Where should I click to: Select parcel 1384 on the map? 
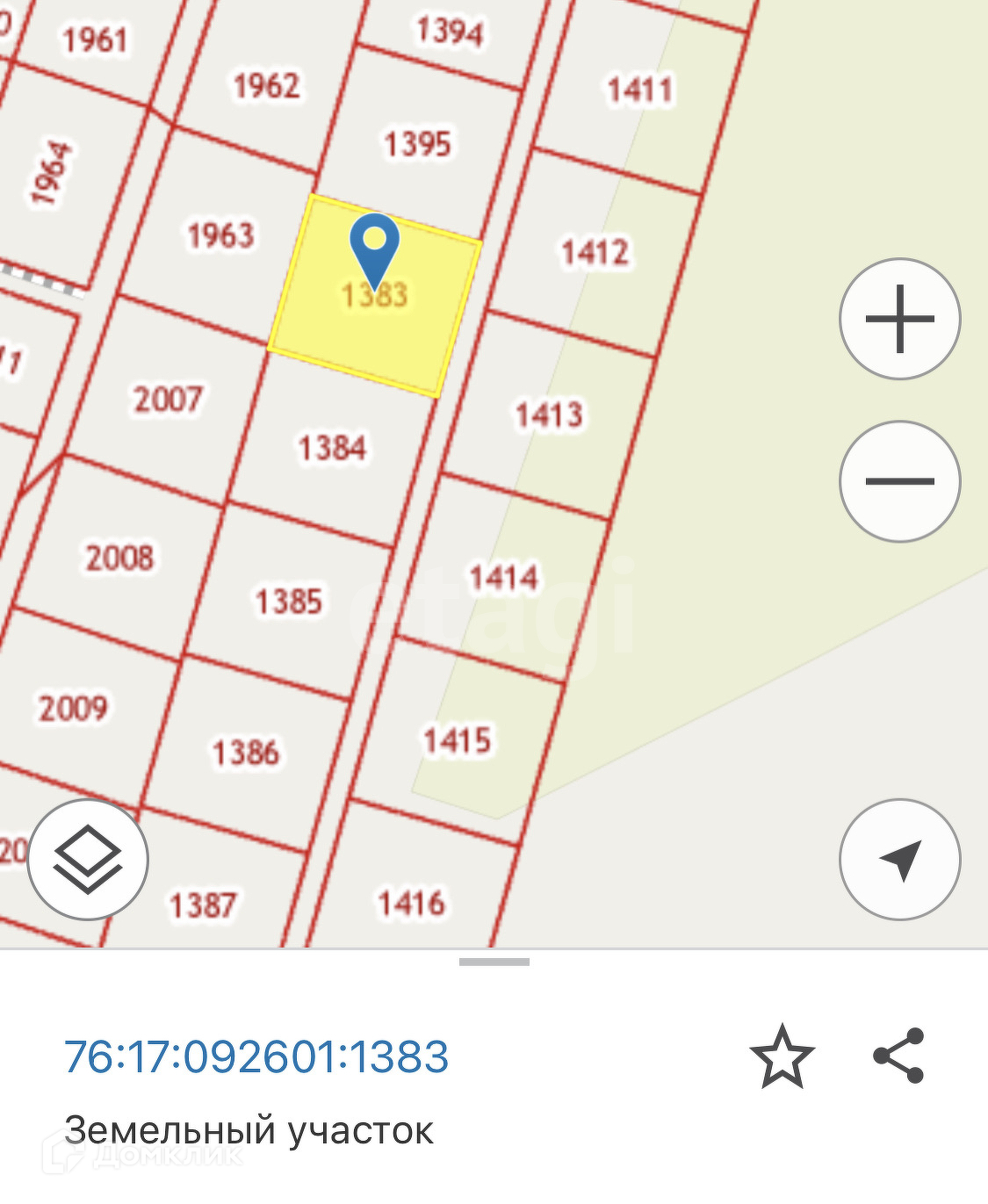click(332, 449)
